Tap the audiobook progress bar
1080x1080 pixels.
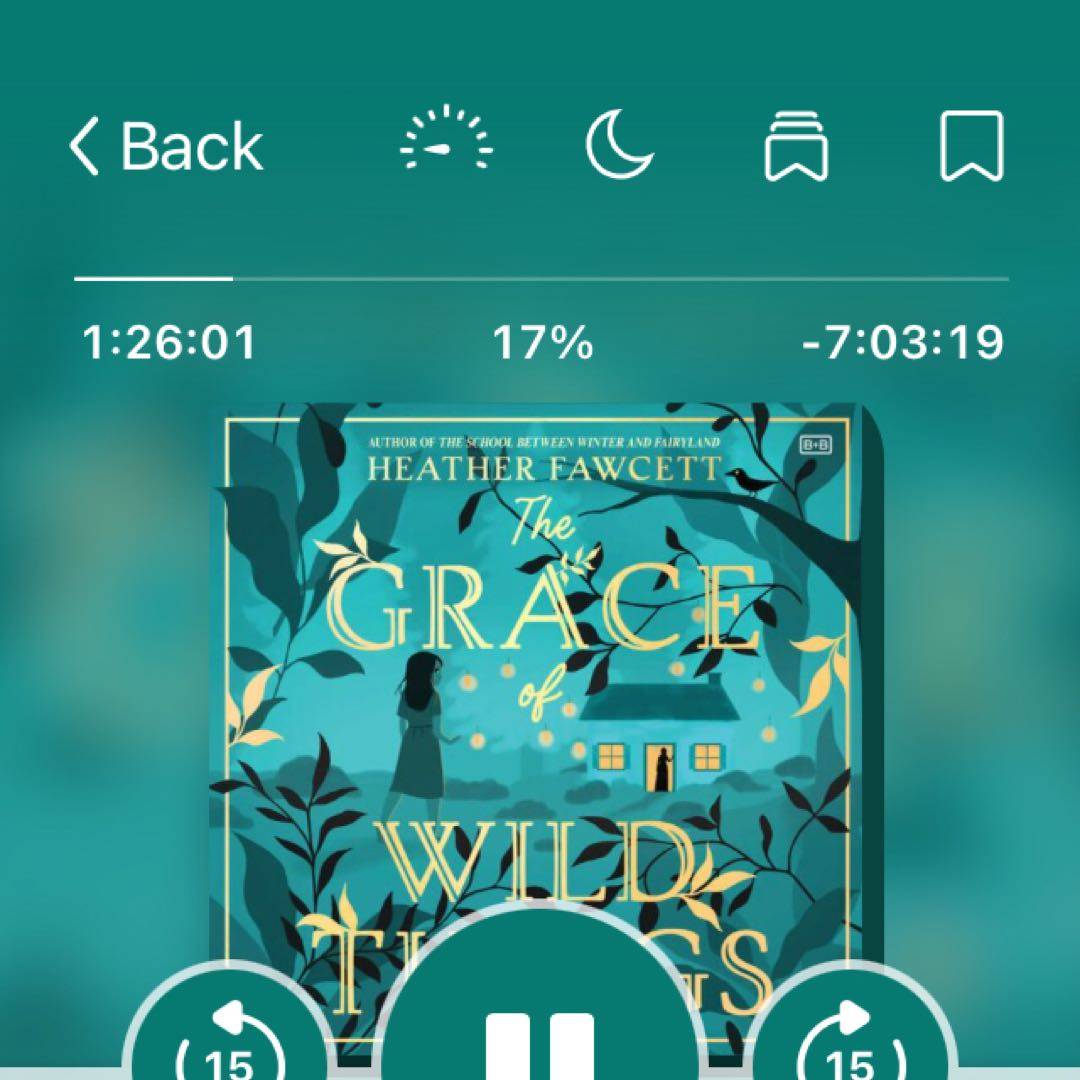(541, 279)
